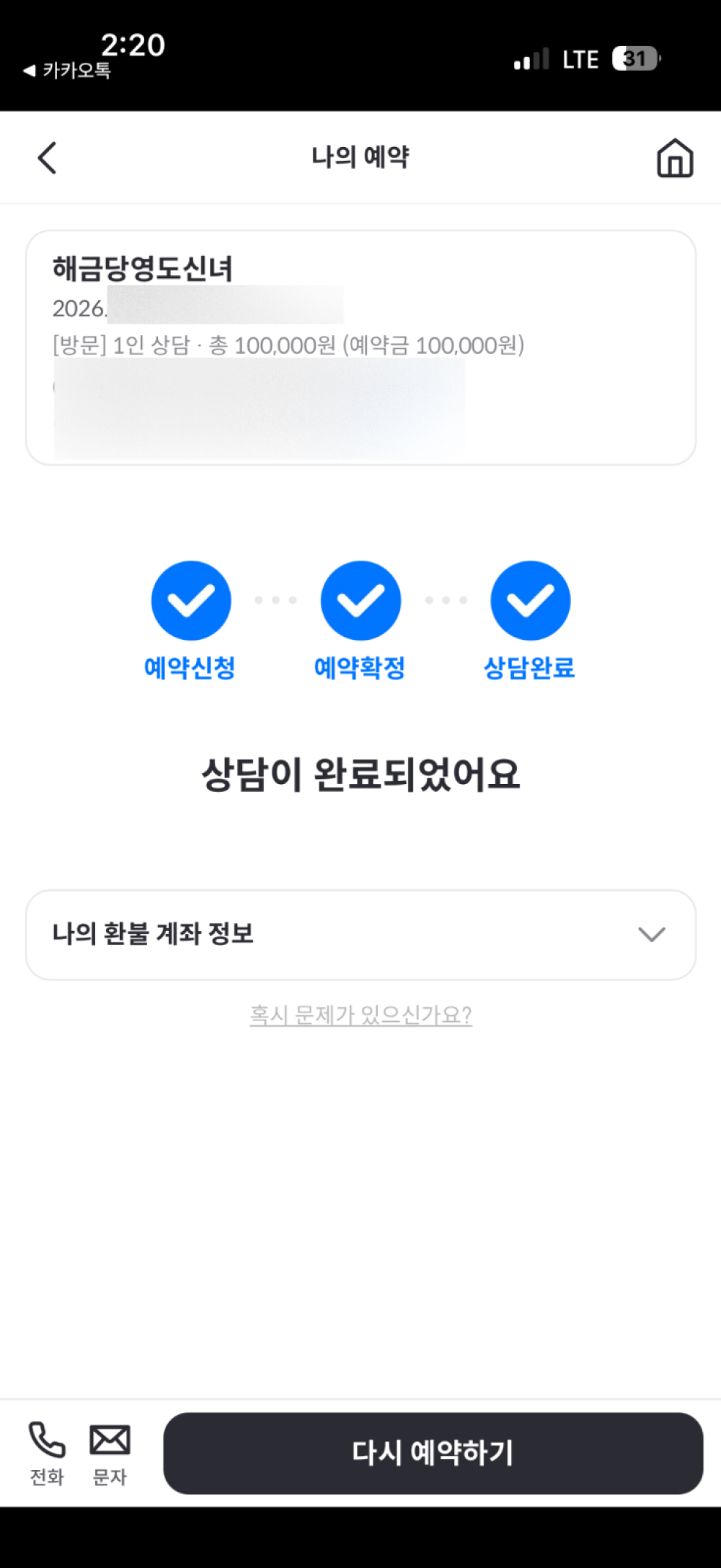Open the 해금당영도신녀 reservation card
721x1568 pixels.
[x=360, y=347]
